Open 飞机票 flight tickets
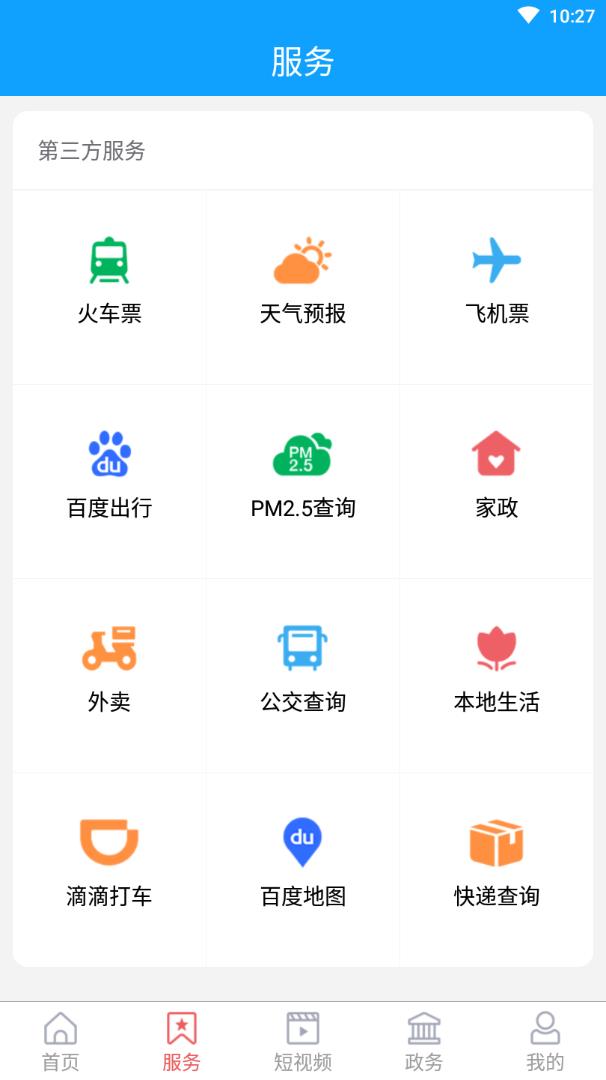606x1080 pixels. pos(497,283)
